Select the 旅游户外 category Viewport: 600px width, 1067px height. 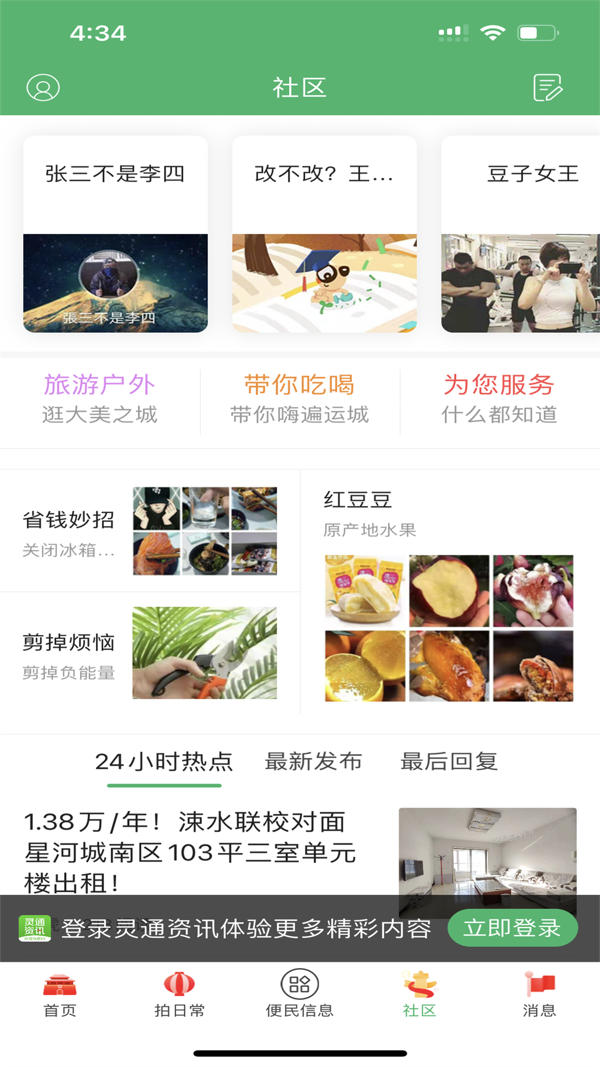(100, 399)
